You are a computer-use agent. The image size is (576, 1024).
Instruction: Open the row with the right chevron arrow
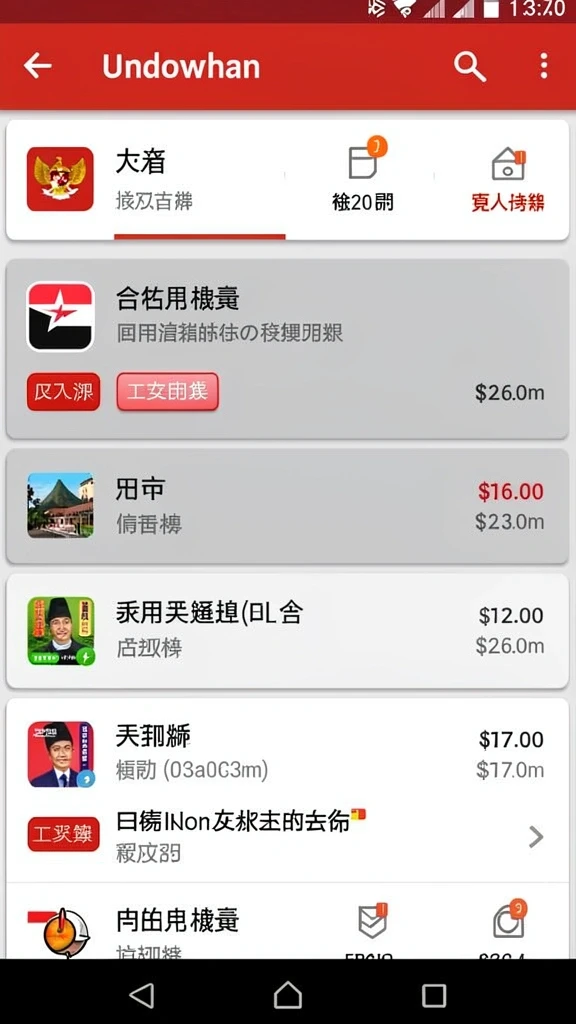coord(287,836)
